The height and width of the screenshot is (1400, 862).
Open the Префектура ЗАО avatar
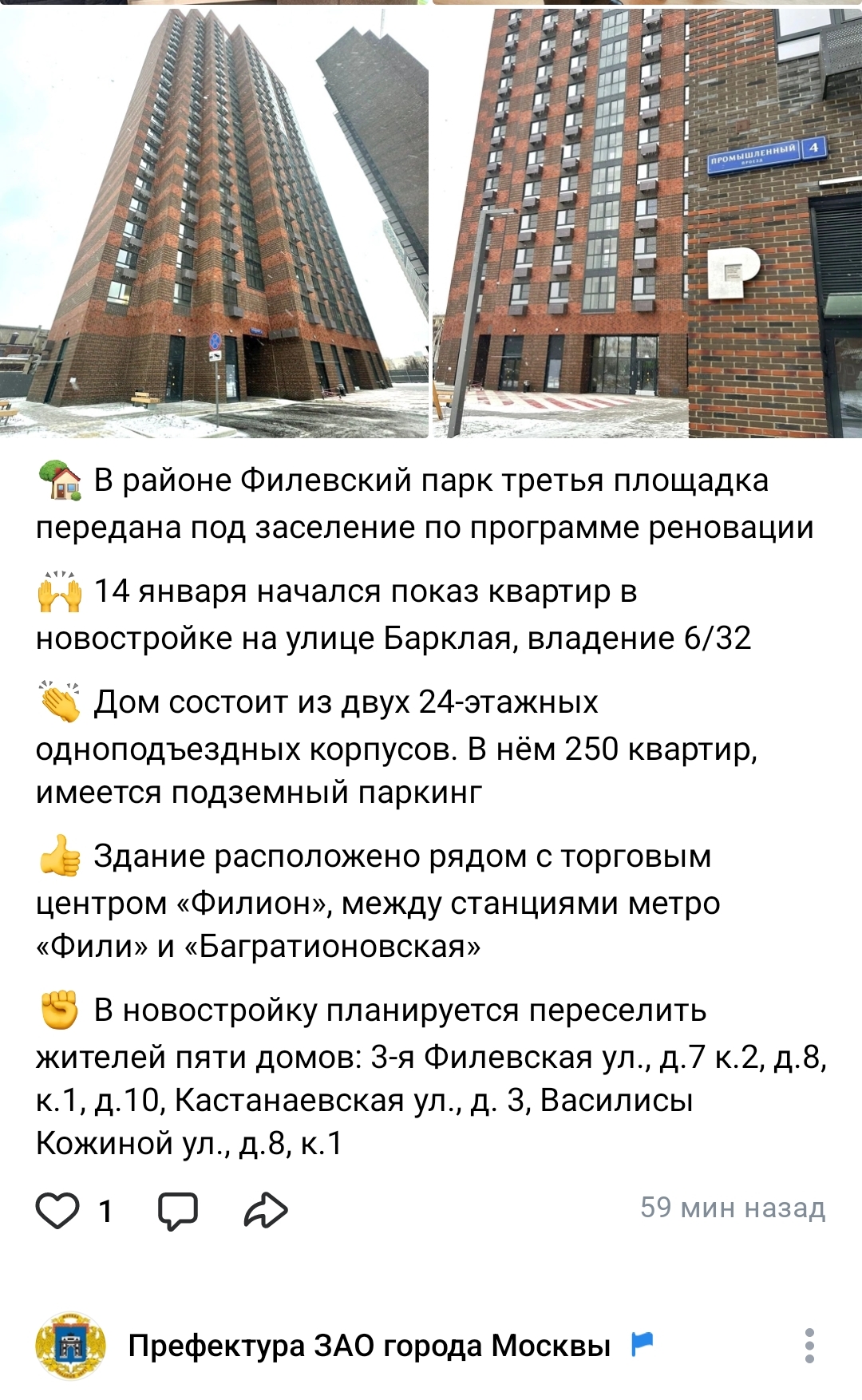point(70,1346)
